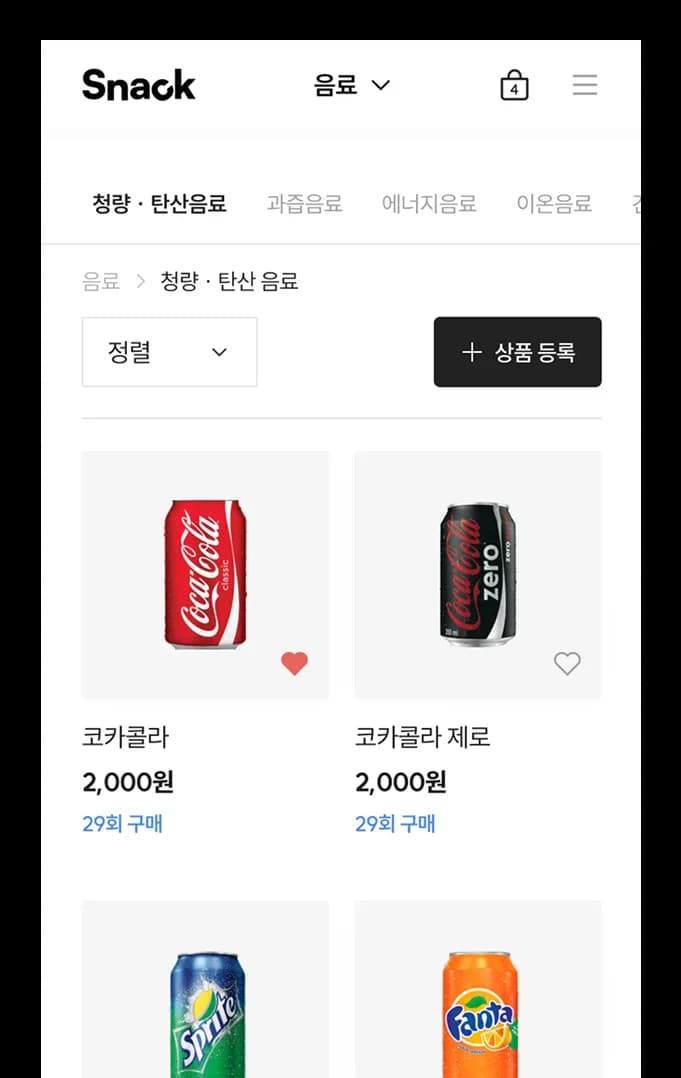
Task: Go to the Snack home logo
Action: click(139, 85)
